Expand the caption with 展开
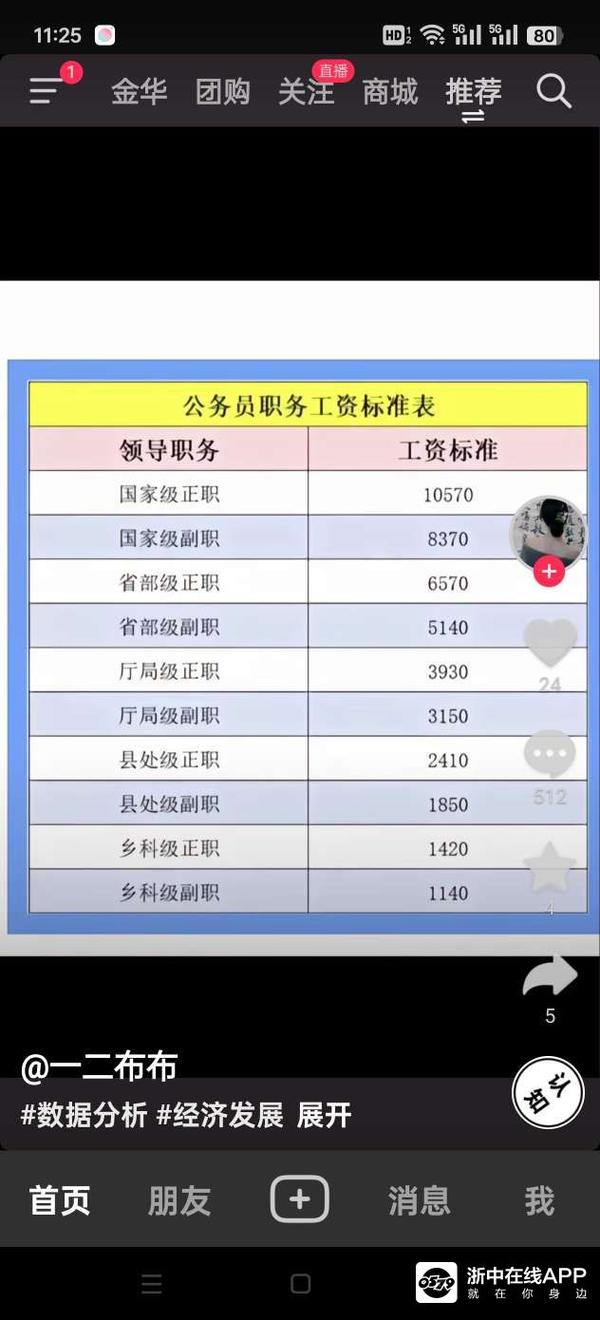Image resolution: width=600 pixels, height=1320 pixels. [x=324, y=1115]
